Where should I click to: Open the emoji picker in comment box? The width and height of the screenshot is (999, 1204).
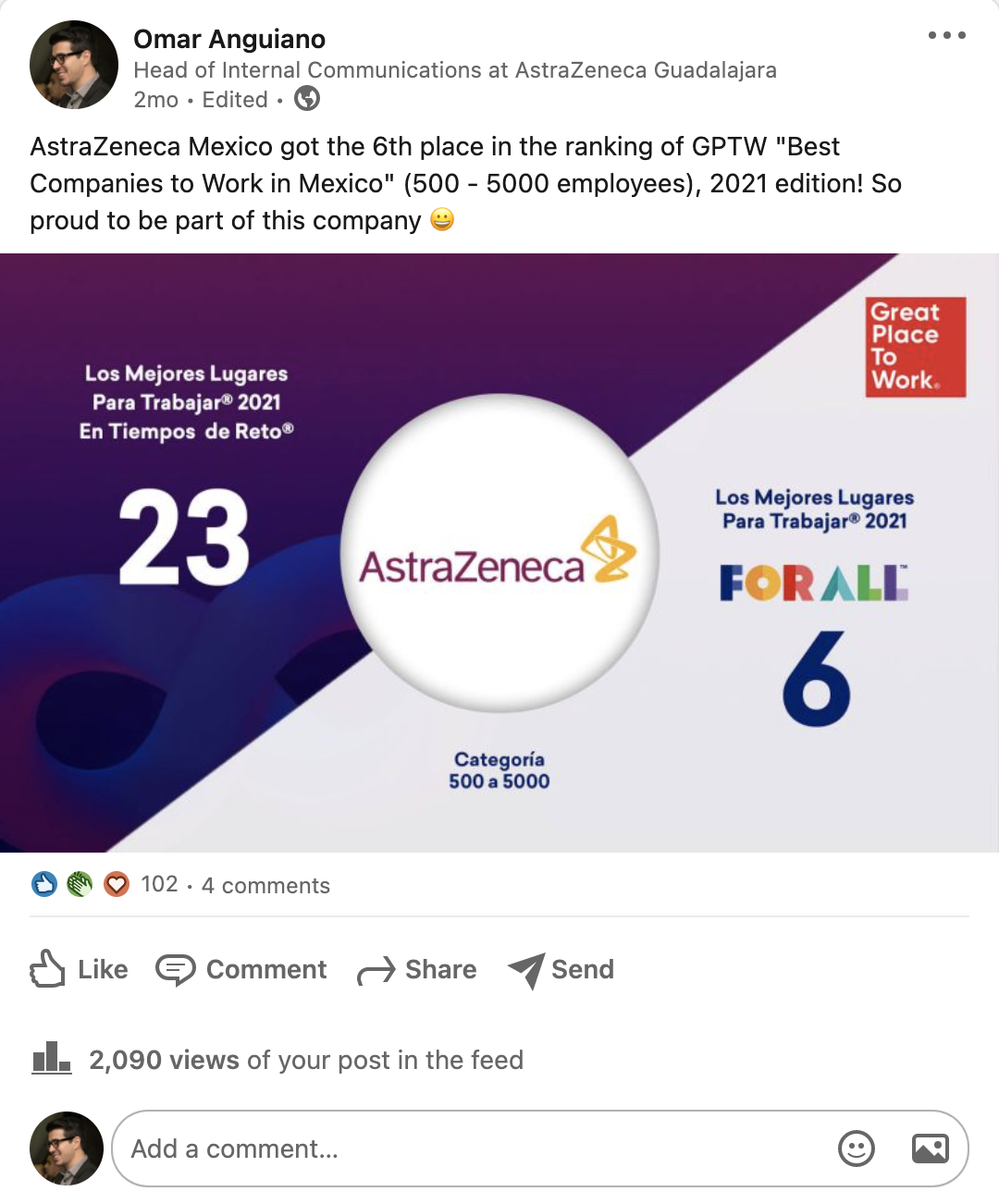point(856,1149)
